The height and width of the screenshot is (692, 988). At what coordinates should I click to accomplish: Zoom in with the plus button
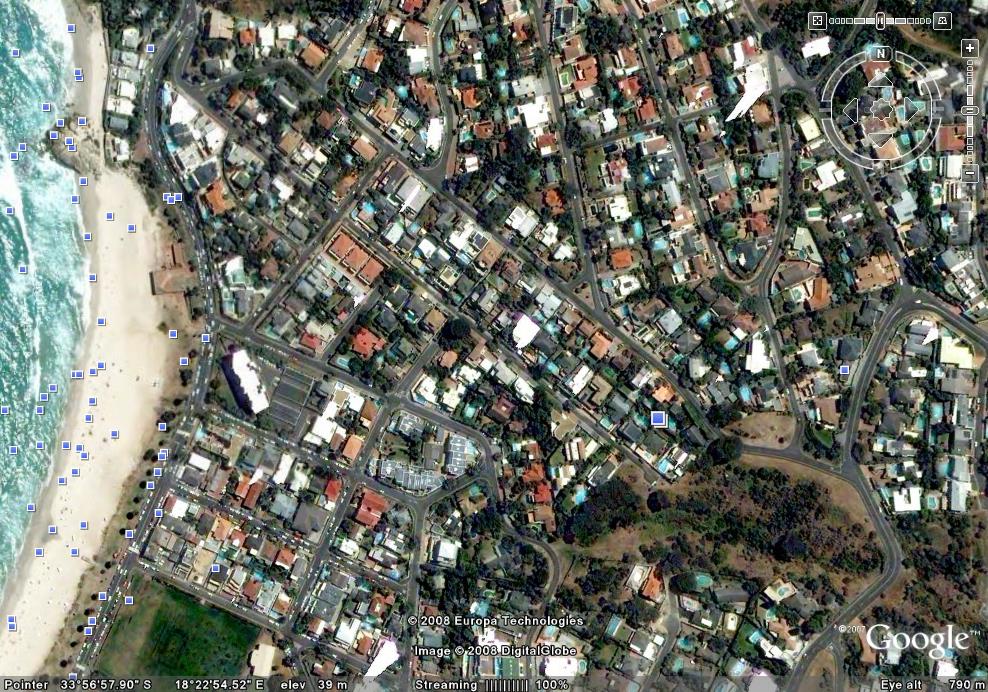969,48
